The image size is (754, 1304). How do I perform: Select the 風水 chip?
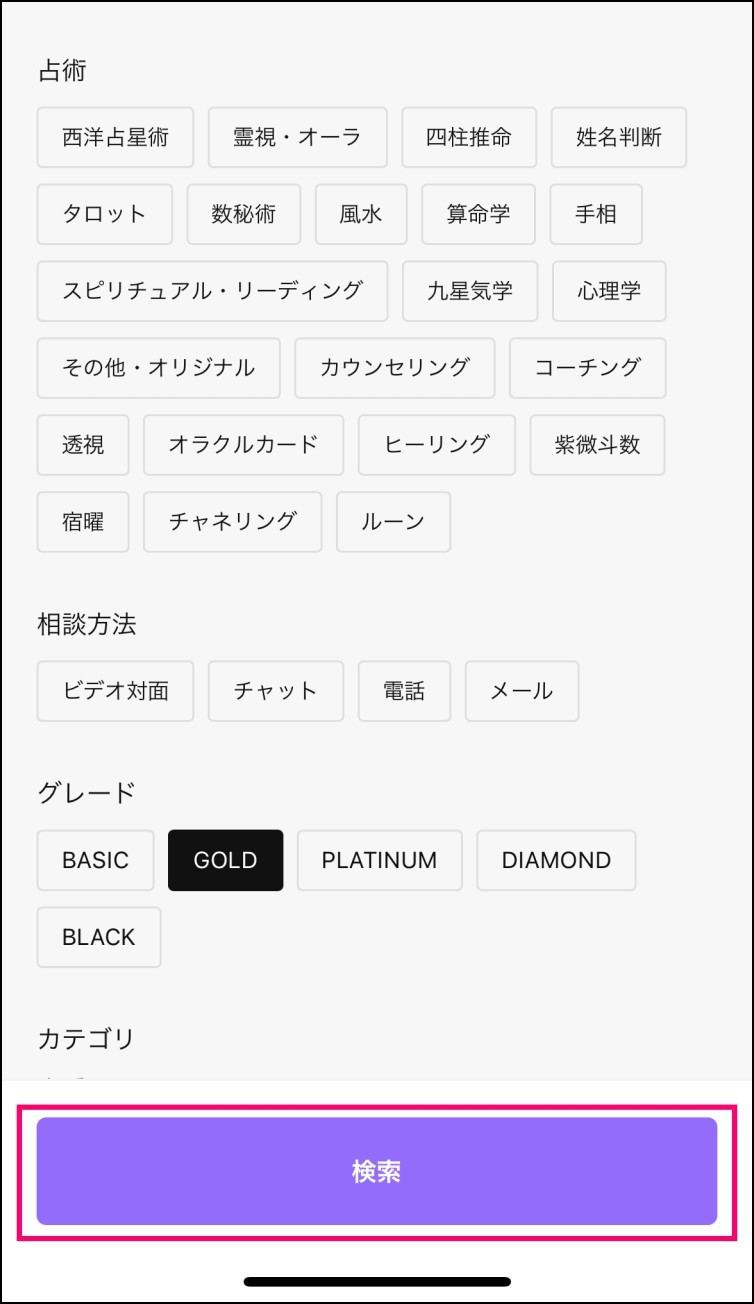pyautogui.click(x=361, y=214)
